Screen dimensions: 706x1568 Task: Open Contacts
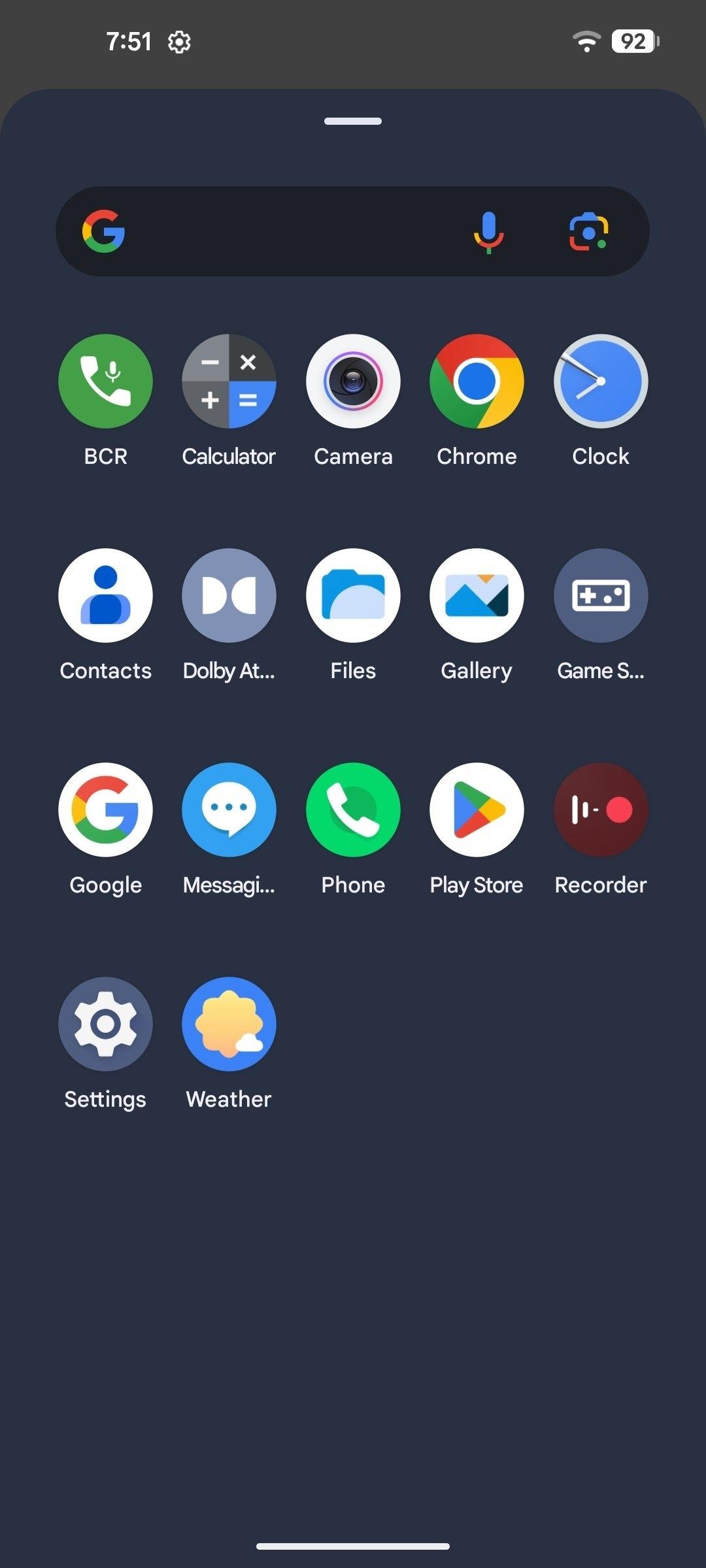[x=105, y=596]
